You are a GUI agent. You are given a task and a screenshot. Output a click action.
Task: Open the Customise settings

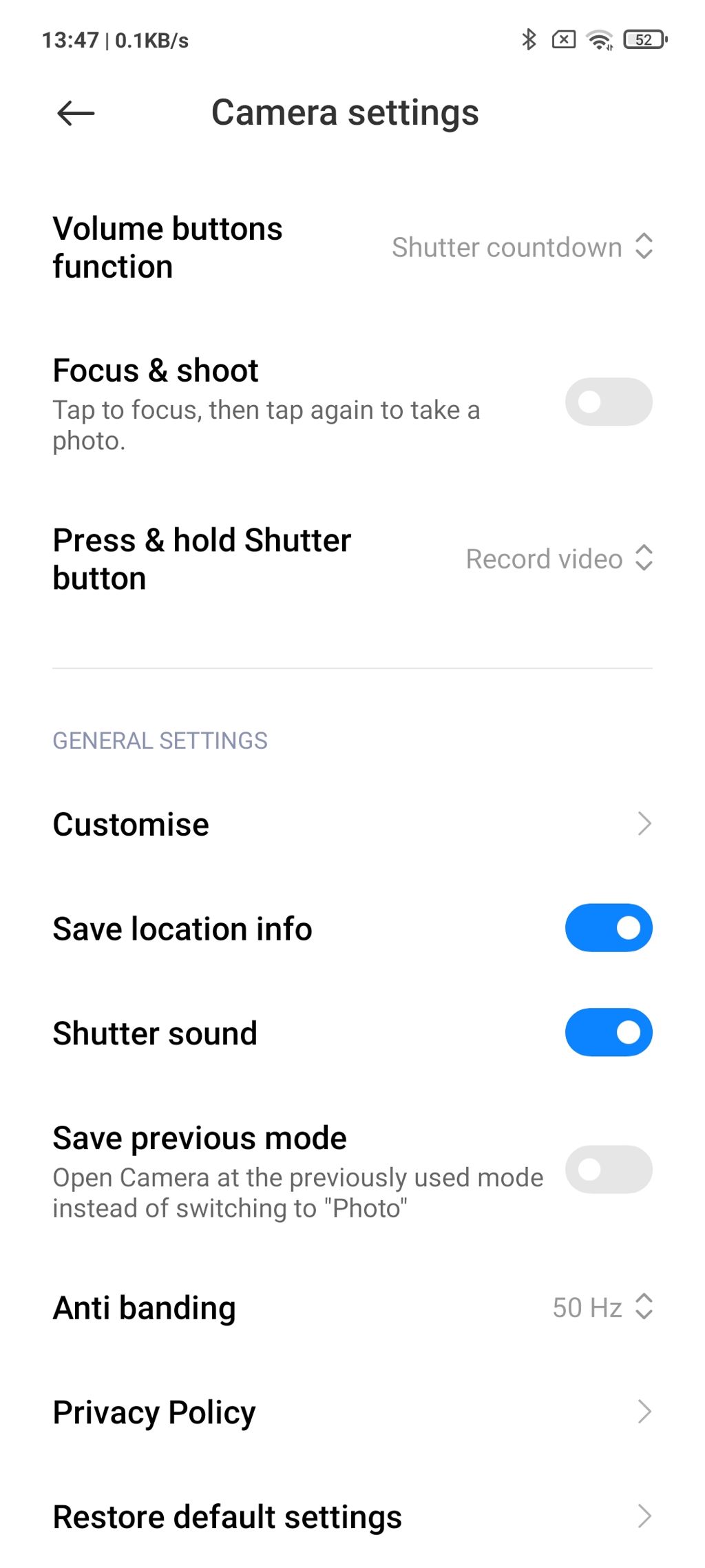pyautogui.click(x=351, y=824)
